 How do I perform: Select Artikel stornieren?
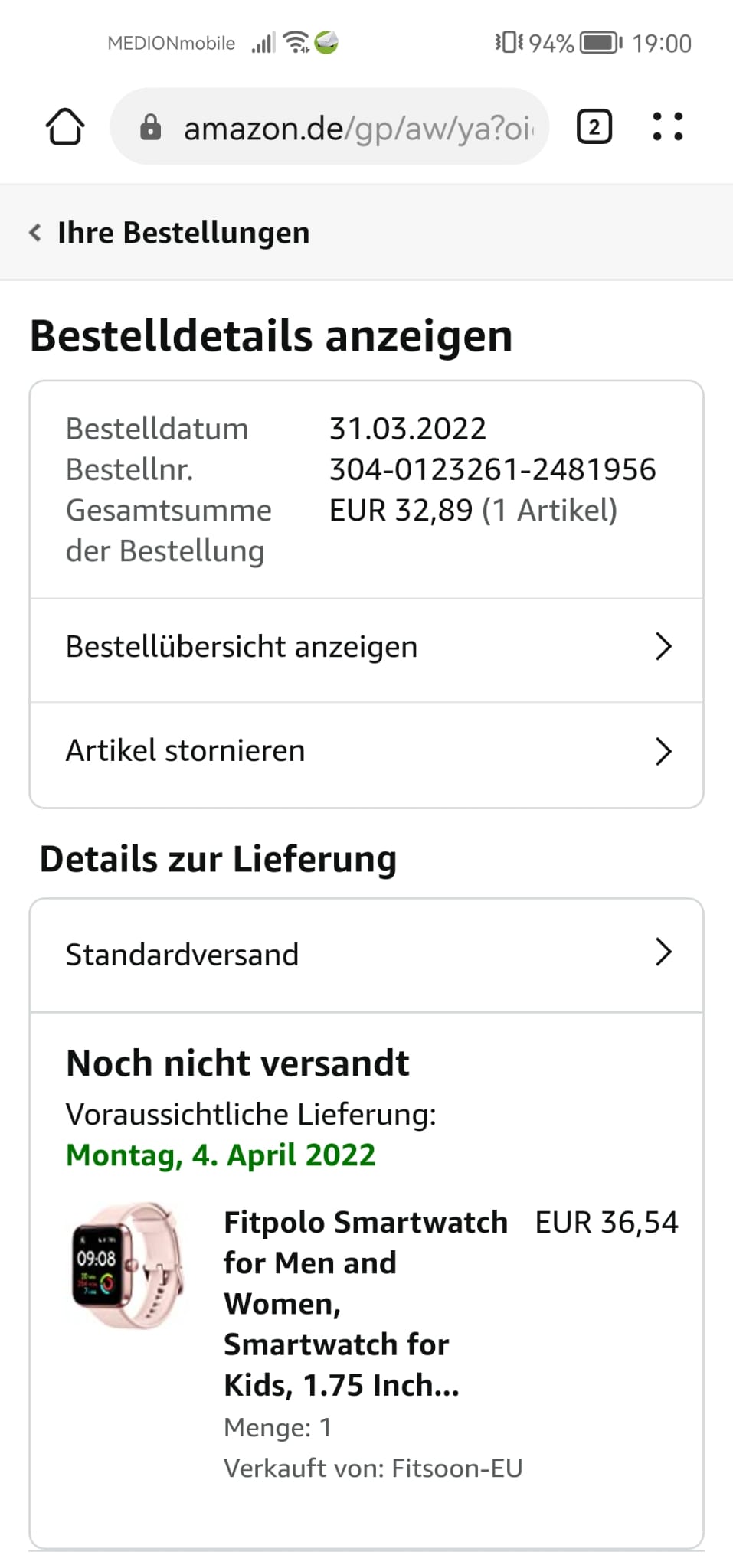366,752
